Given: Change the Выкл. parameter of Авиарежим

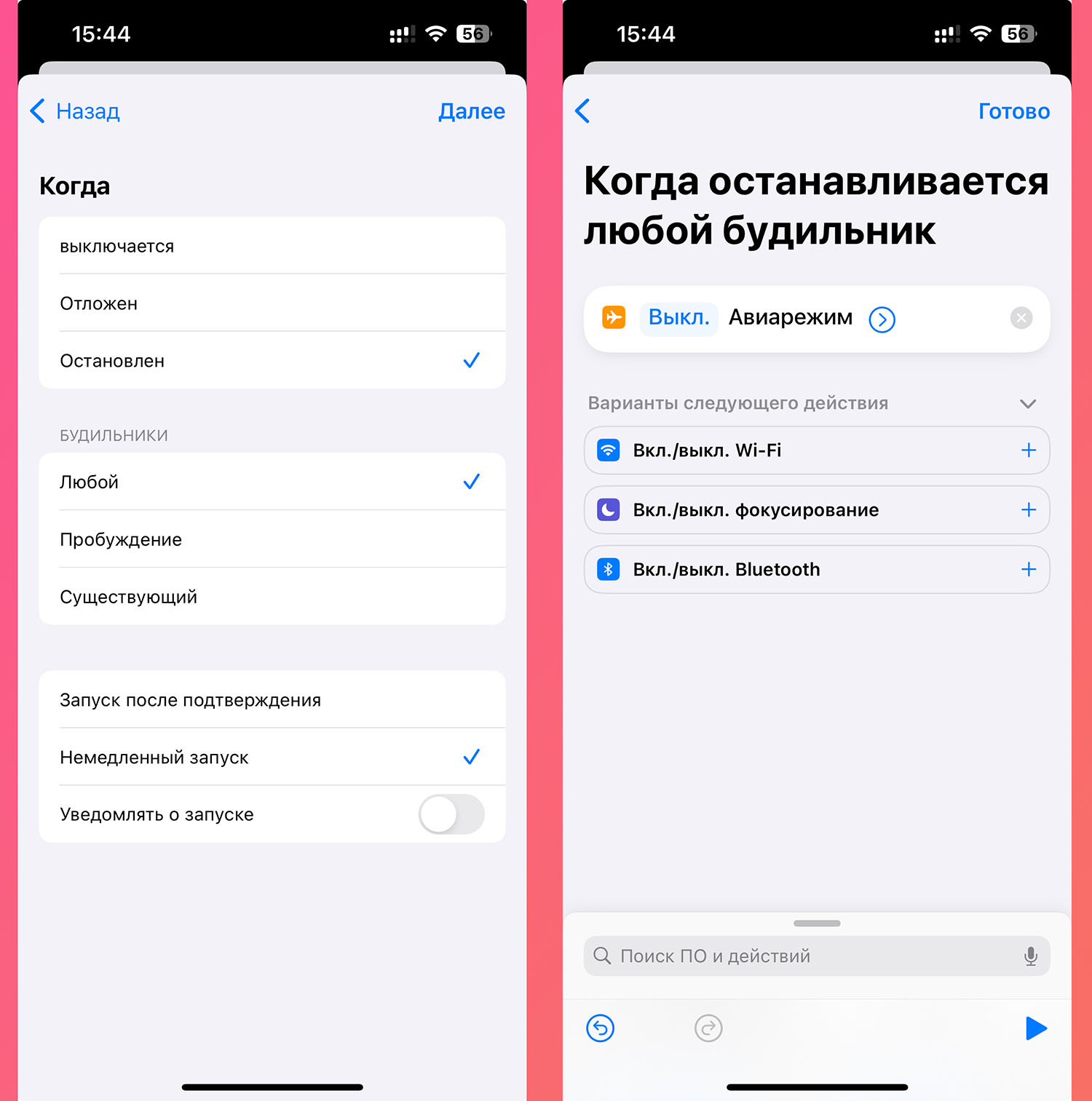Looking at the screenshot, I should (x=678, y=318).
